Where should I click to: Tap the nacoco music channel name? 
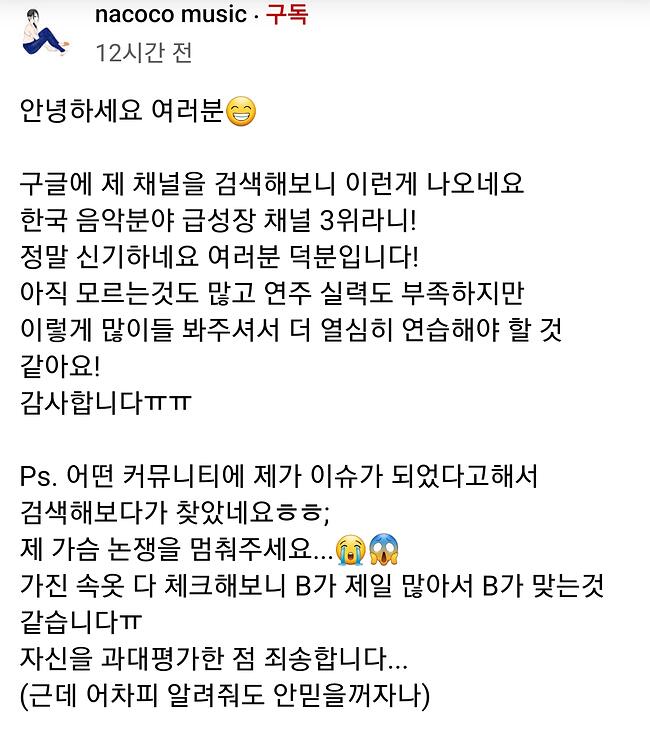[x=168, y=14]
